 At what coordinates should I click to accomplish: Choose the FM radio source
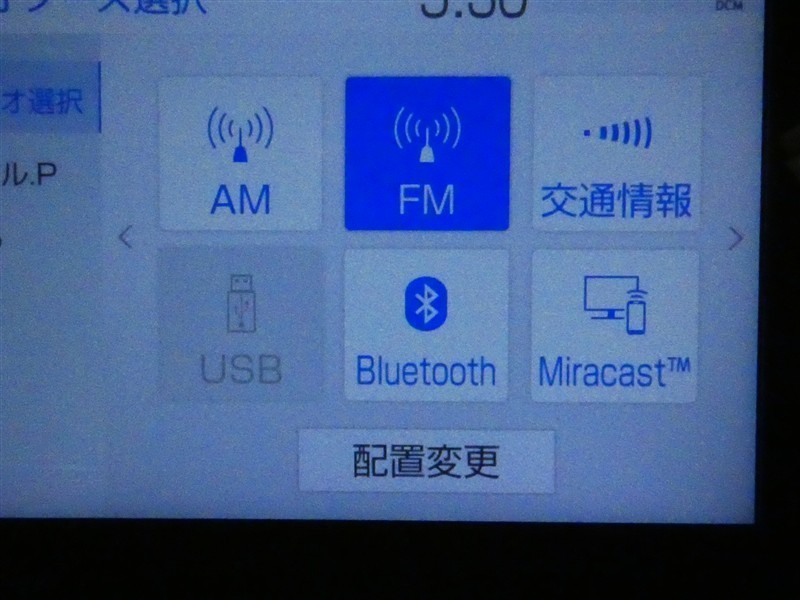[x=428, y=154]
